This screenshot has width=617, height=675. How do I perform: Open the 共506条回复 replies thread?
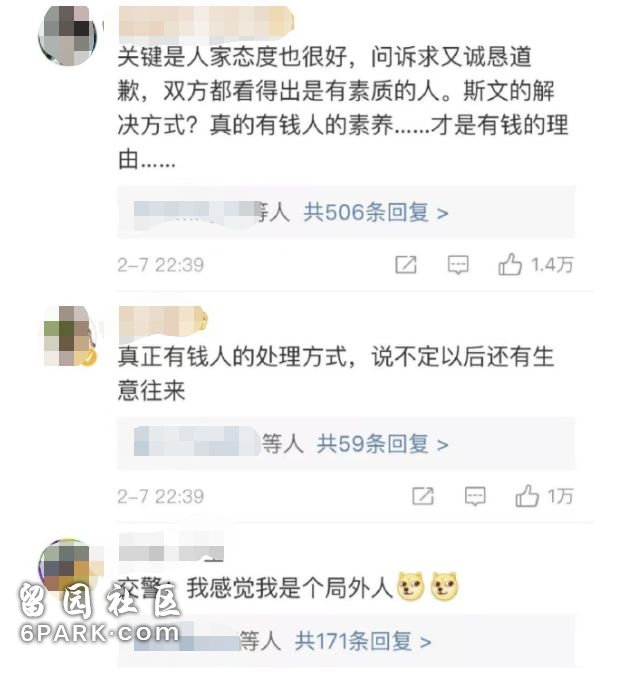coord(375,212)
